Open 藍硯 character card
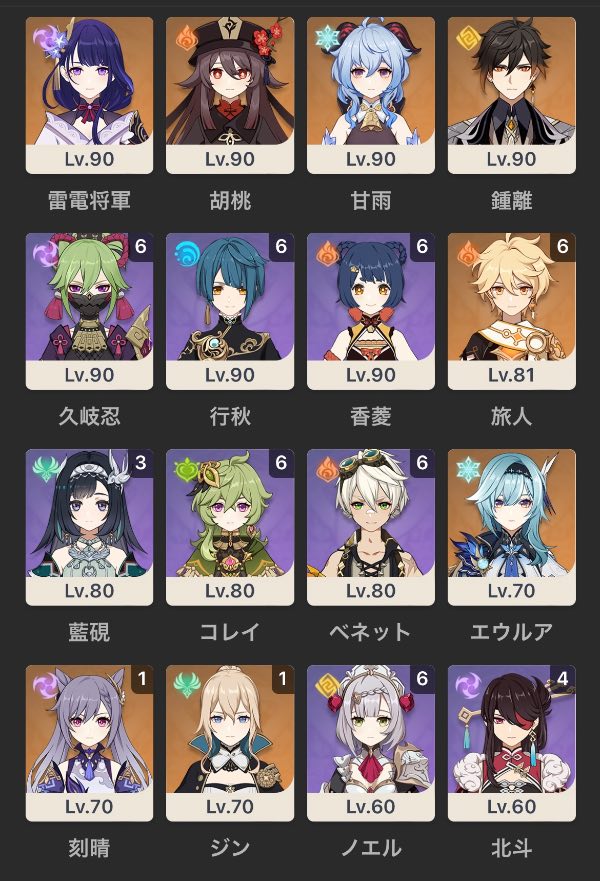The image size is (600, 881). 89,527
